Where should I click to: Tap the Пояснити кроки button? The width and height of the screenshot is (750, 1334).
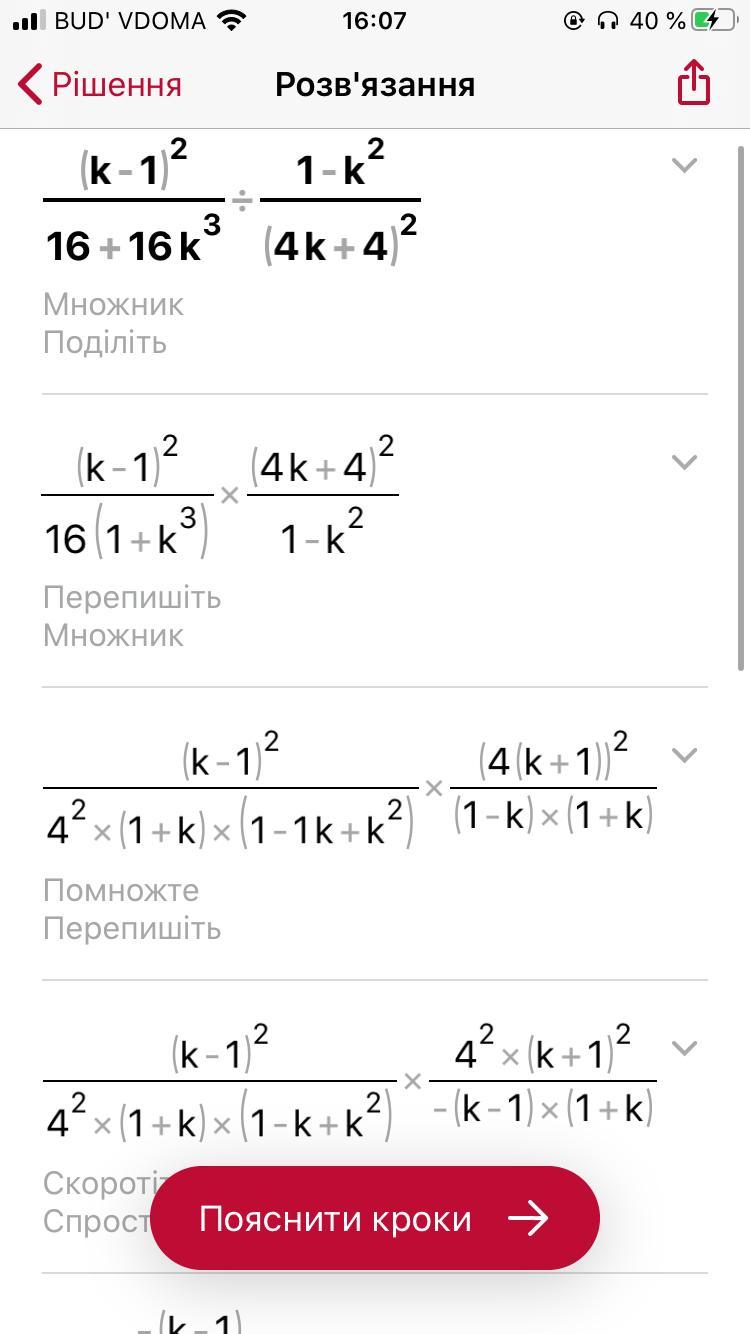375,1218
